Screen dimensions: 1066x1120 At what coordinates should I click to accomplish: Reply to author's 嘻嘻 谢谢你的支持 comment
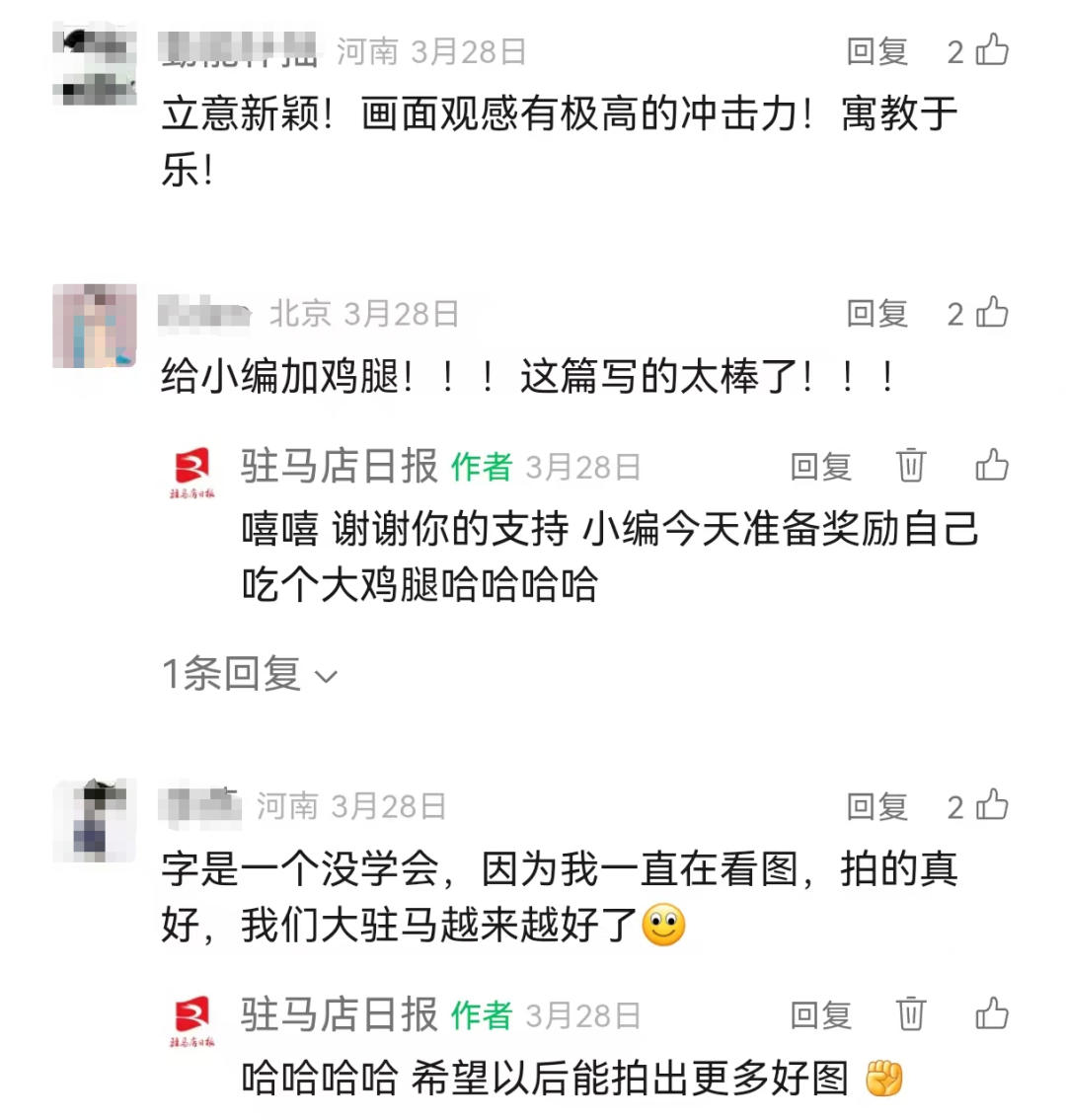tap(820, 467)
